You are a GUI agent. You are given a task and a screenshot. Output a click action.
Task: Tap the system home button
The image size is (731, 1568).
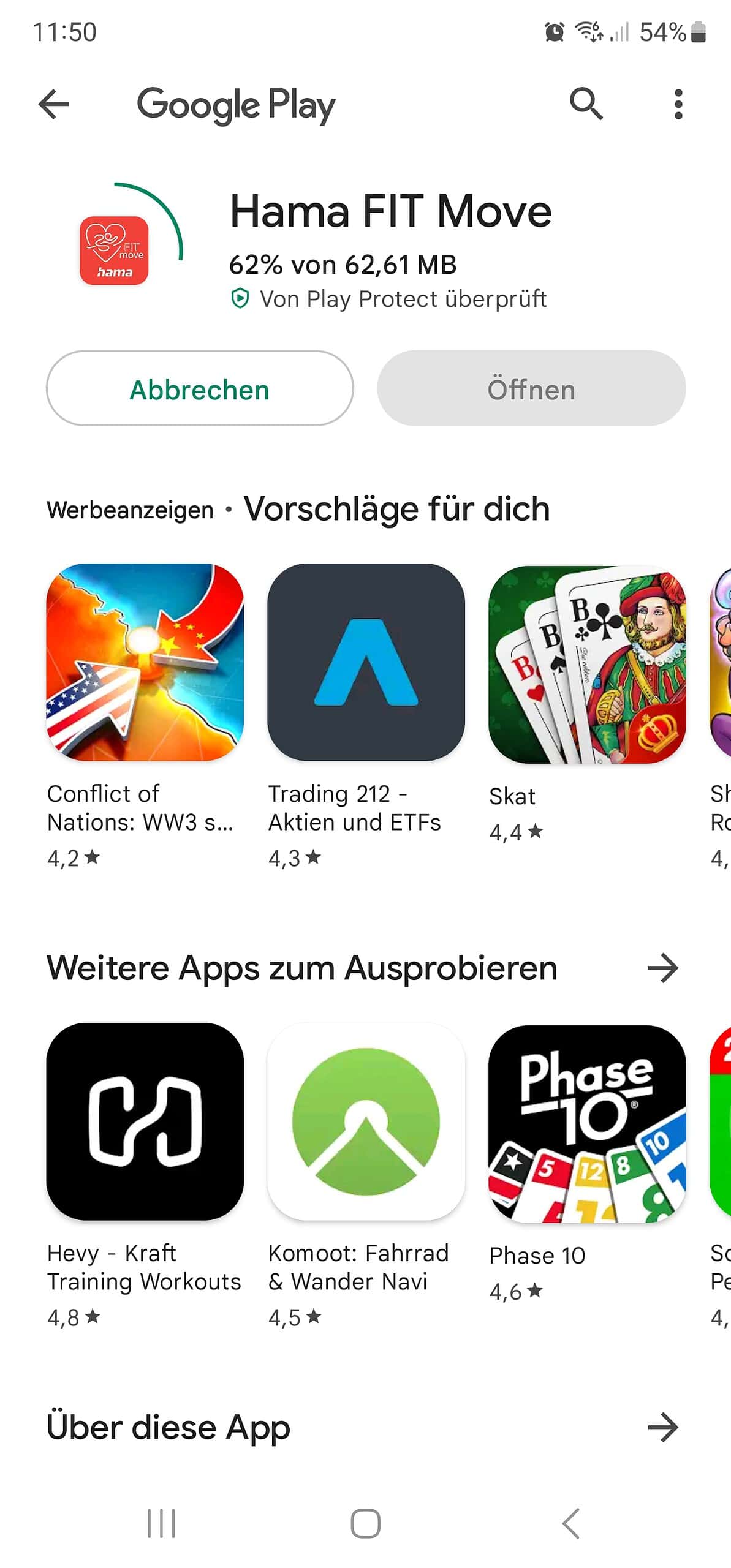pos(365,1523)
